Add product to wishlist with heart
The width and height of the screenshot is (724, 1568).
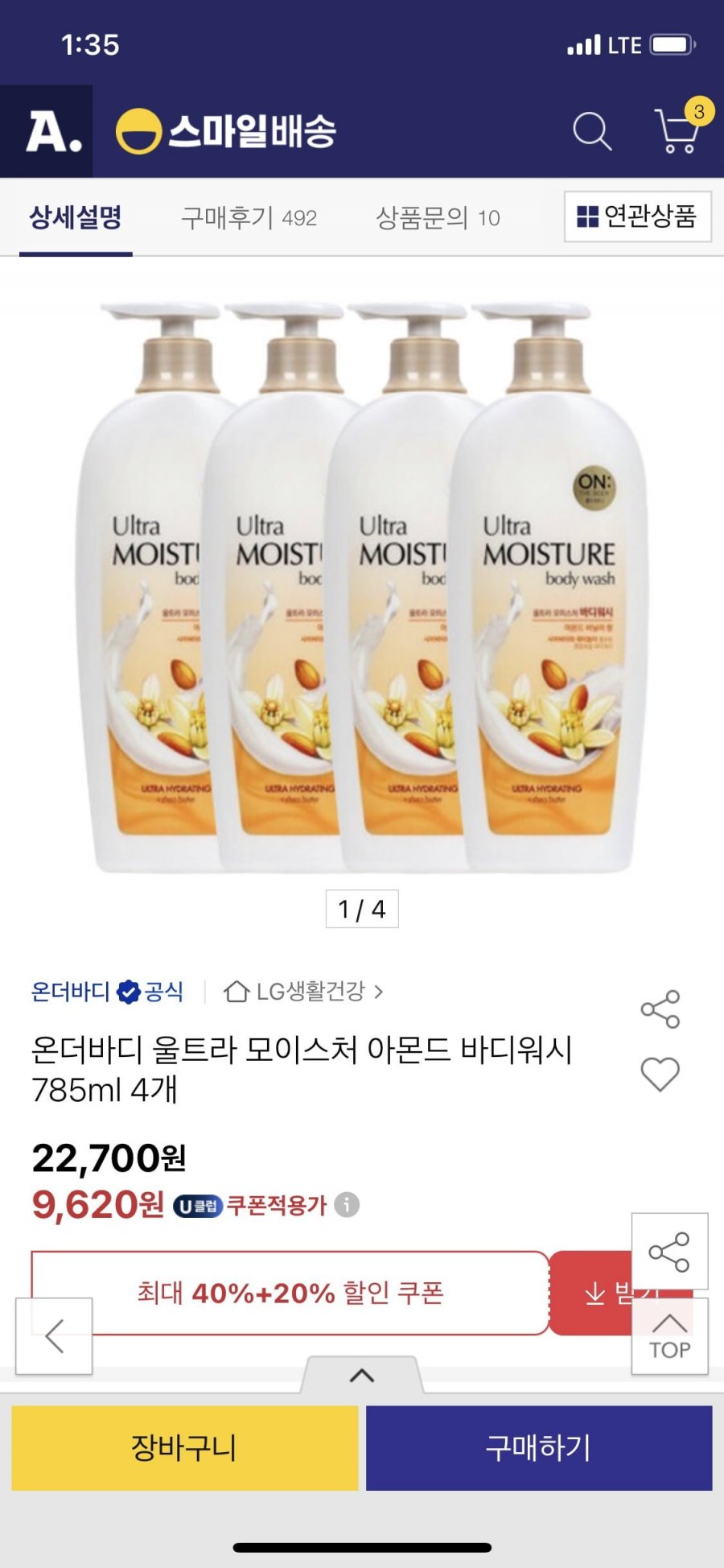[660, 1074]
